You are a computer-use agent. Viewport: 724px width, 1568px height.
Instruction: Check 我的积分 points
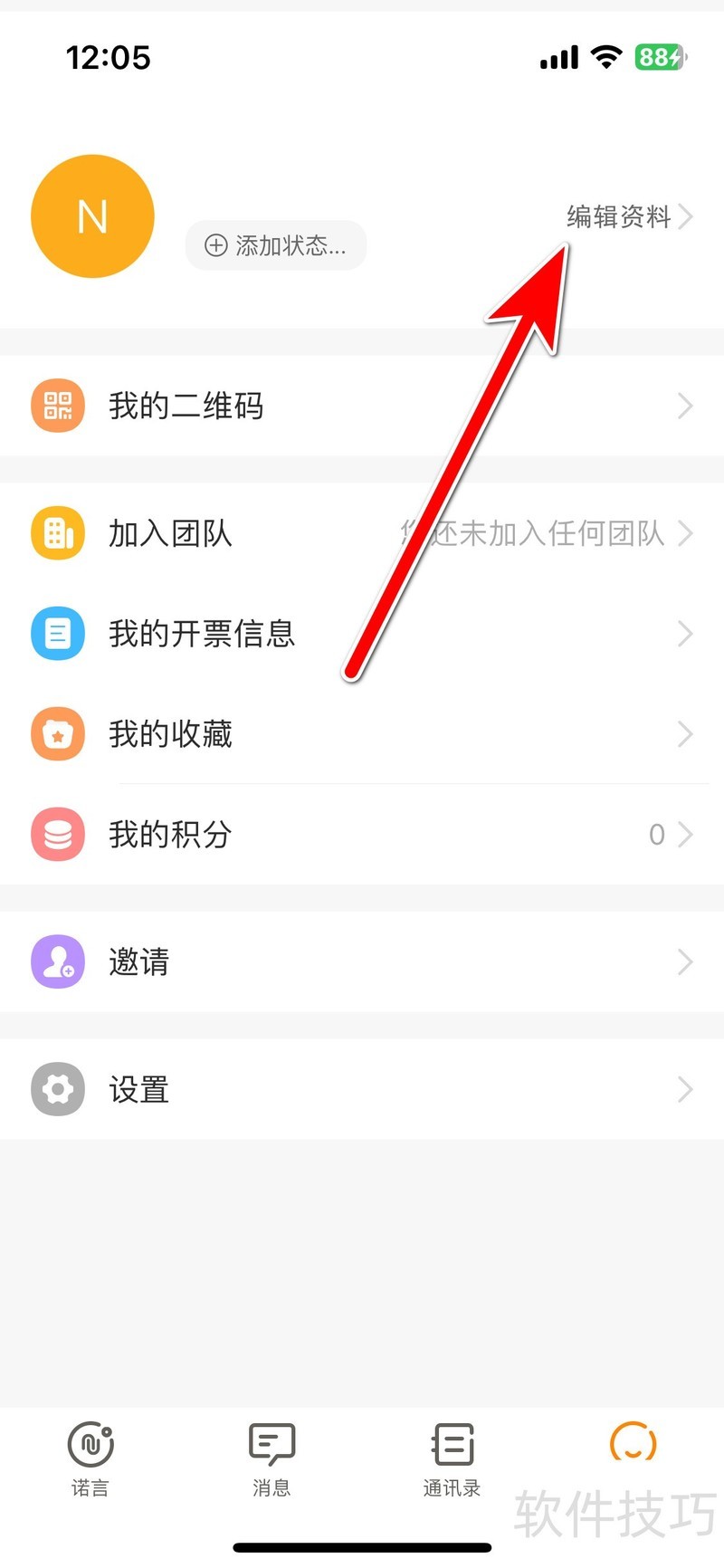pos(362,834)
